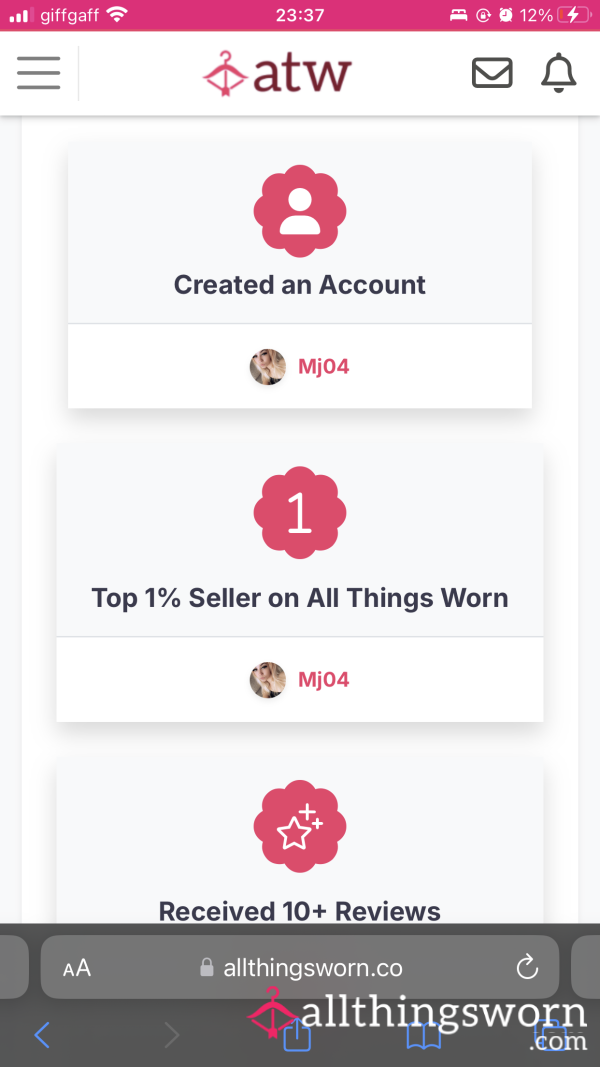Show open Safari tabs
The width and height of the screenshot is (600, 1067).
pos(550,1035)
